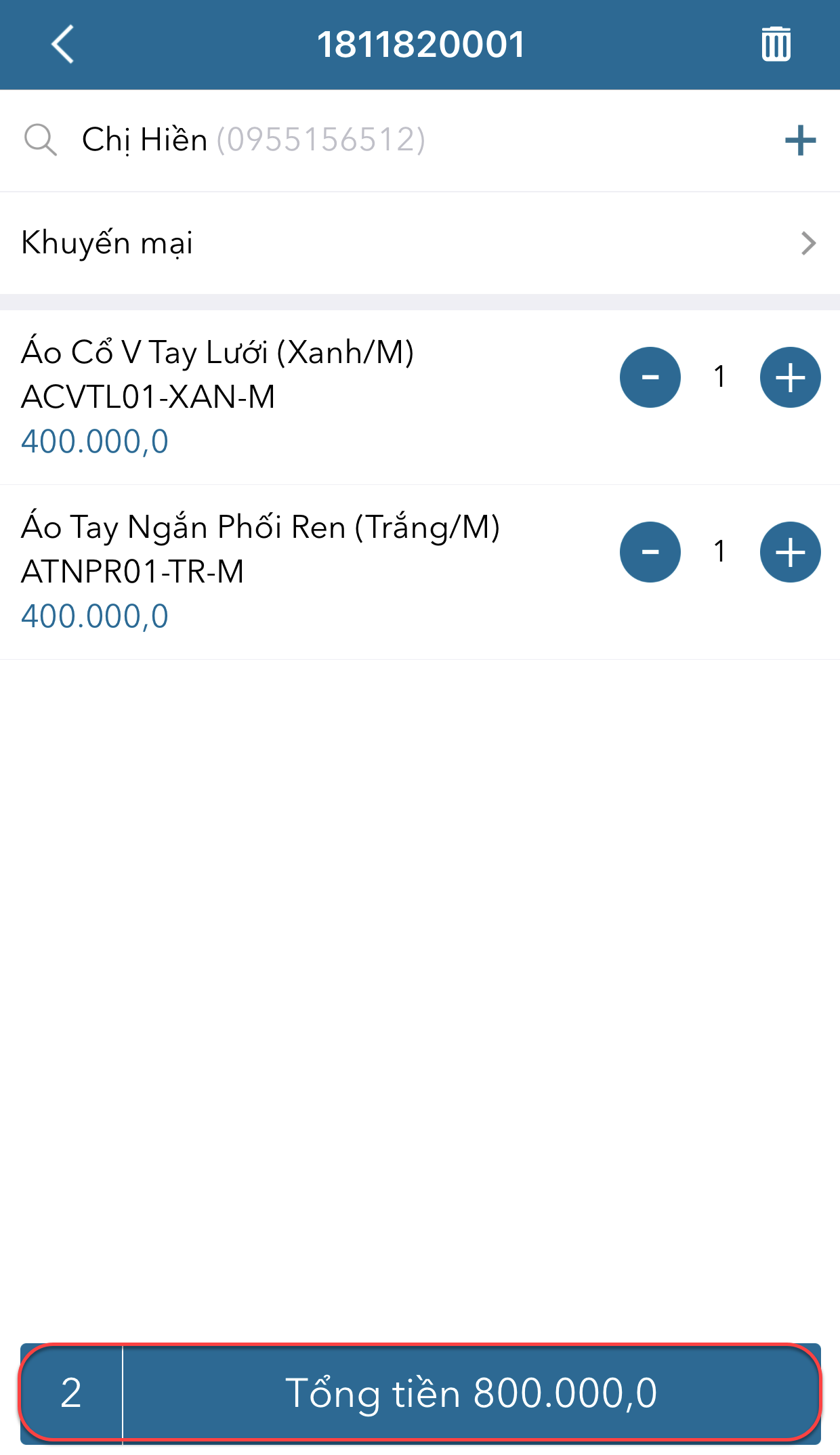Image resolution: width=840 pixels, height=1455 pixels.
Task: Decrease quantity of Áo Cổ V Tay Lưới
Action: (x=650, y=377)
